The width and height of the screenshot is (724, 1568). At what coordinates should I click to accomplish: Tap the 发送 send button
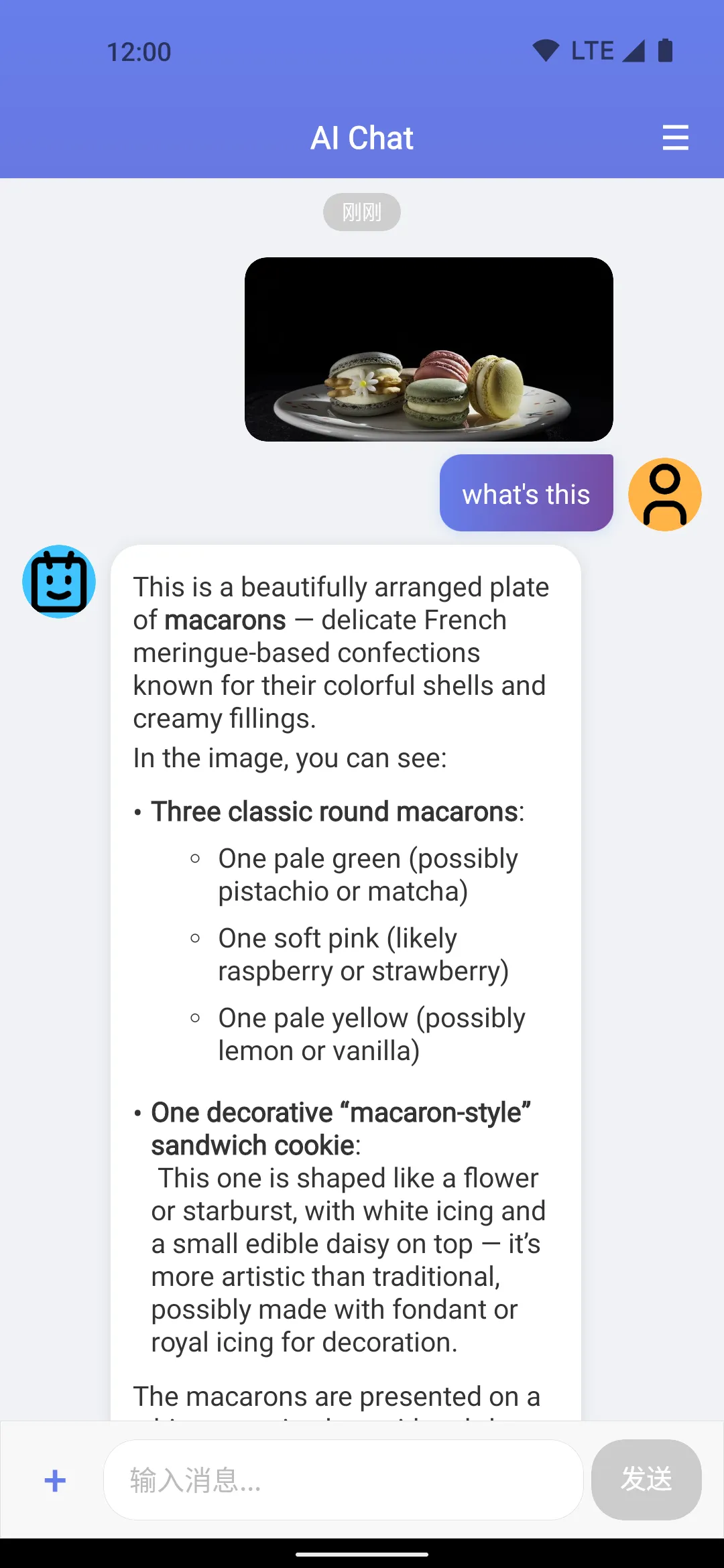pyautogui.click(x=646, y=1480)
